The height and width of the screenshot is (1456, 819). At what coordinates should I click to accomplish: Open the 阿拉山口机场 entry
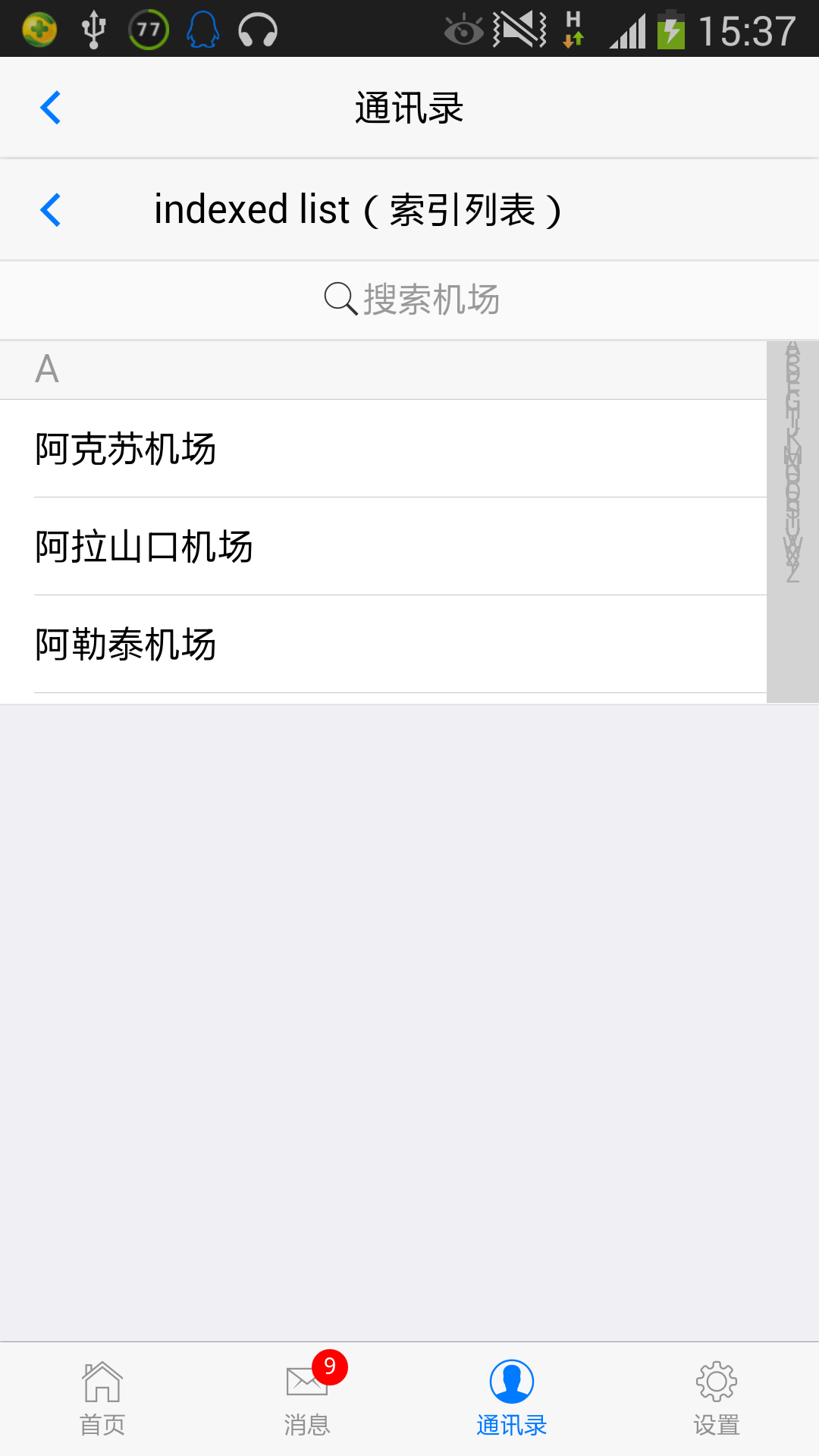pyautogui.click(x=383, y=547)
